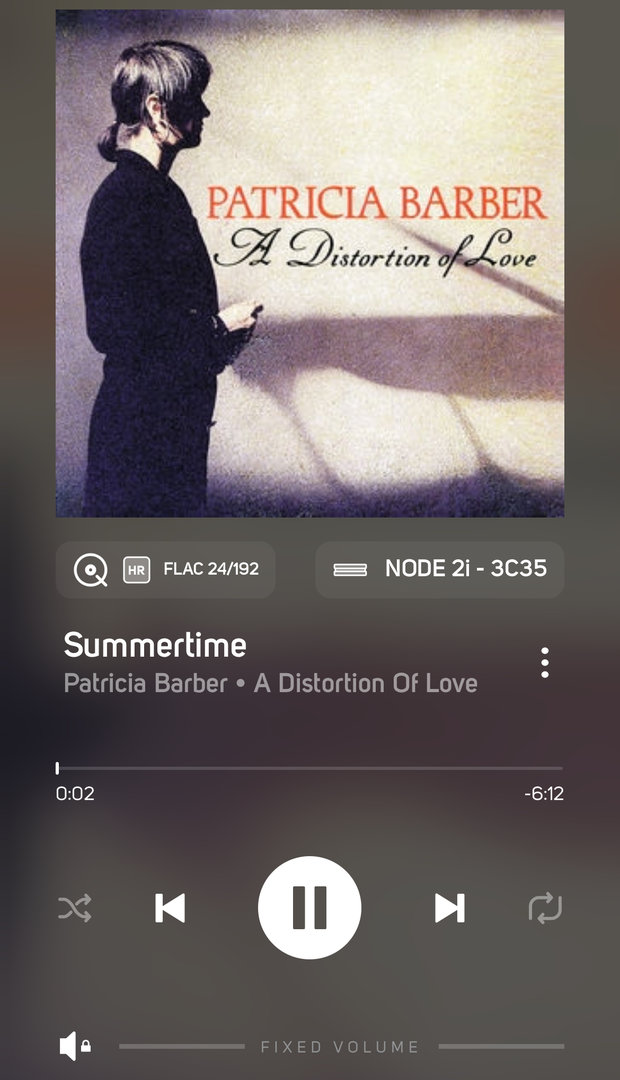This screenshot has width=620, height=1080.
Task: Open the three-dot track options menu
Action: coord(544,663)
